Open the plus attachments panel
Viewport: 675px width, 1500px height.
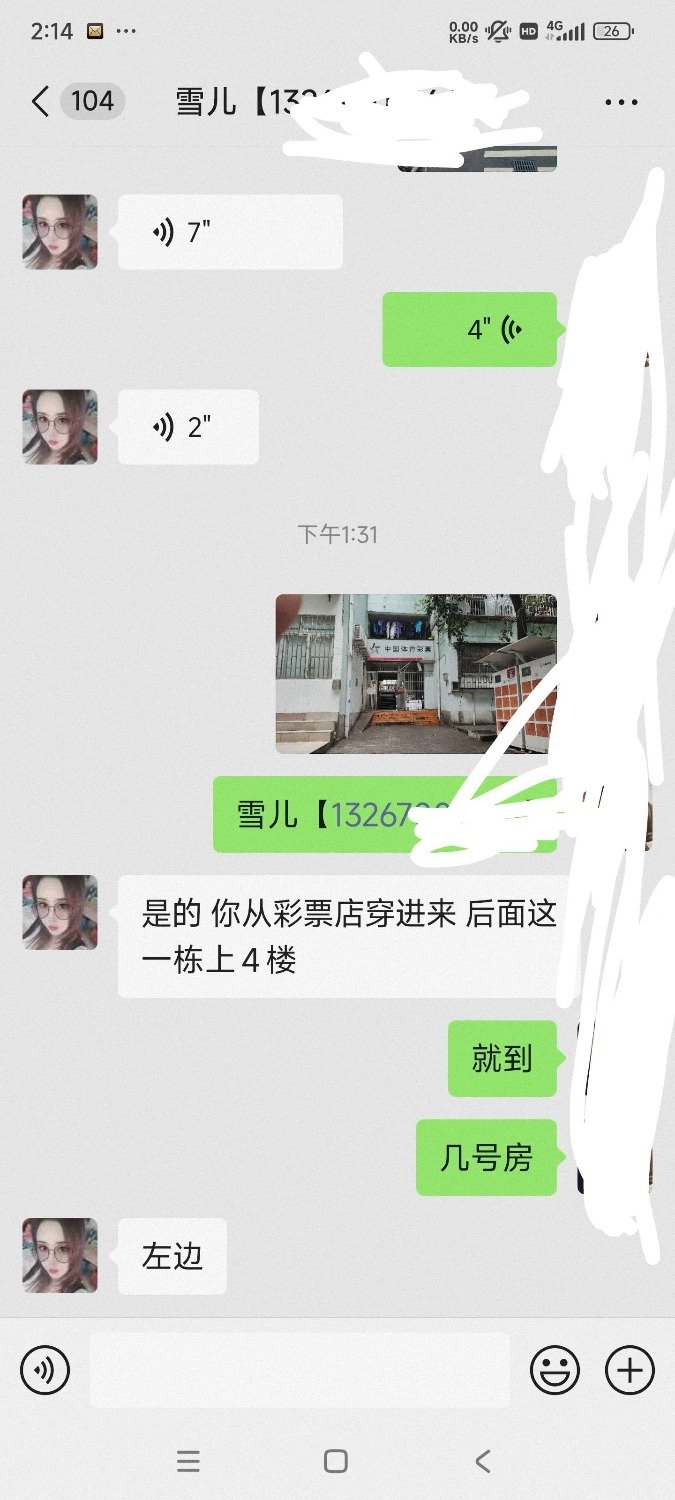pos(630,1370)
